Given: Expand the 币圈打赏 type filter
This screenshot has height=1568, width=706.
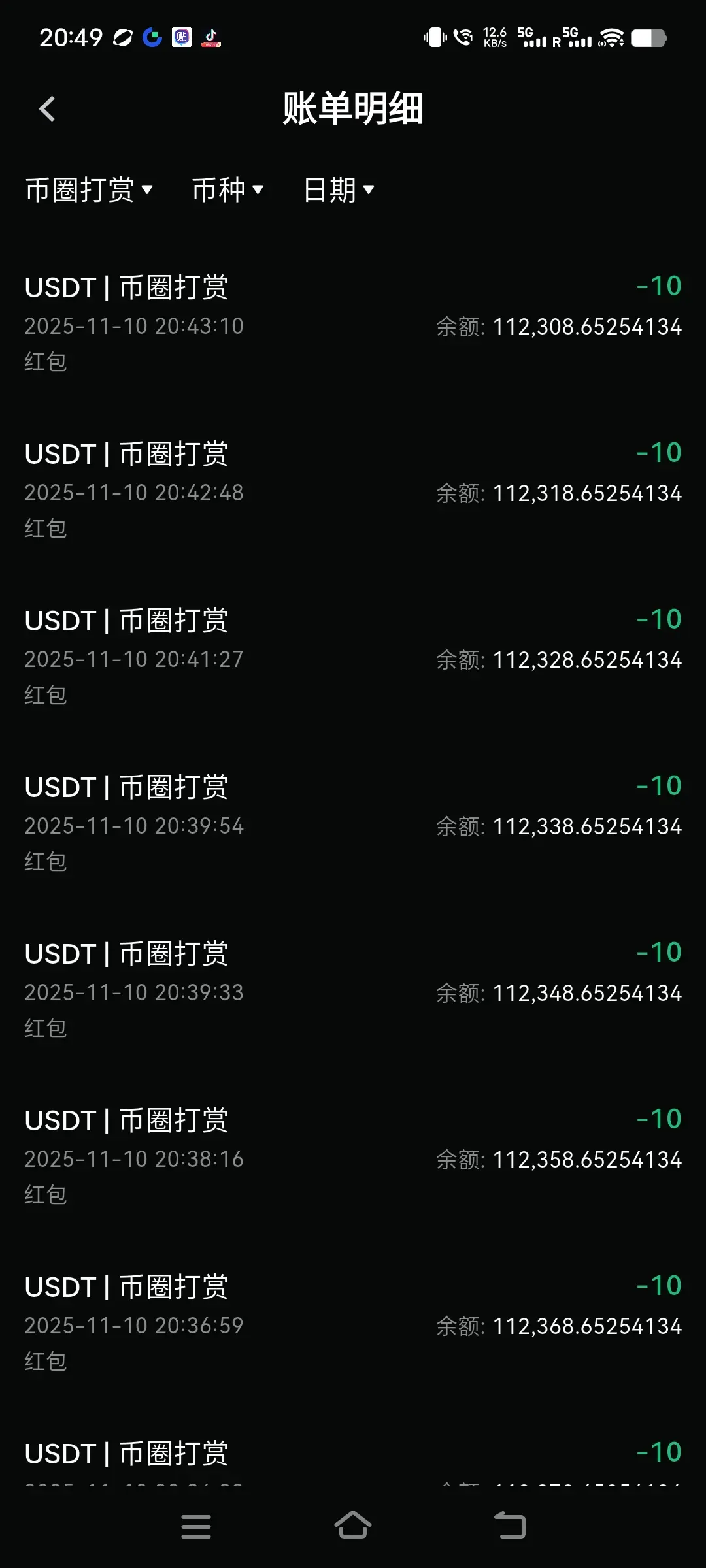Looking at the screenshot, I should 89,190.
